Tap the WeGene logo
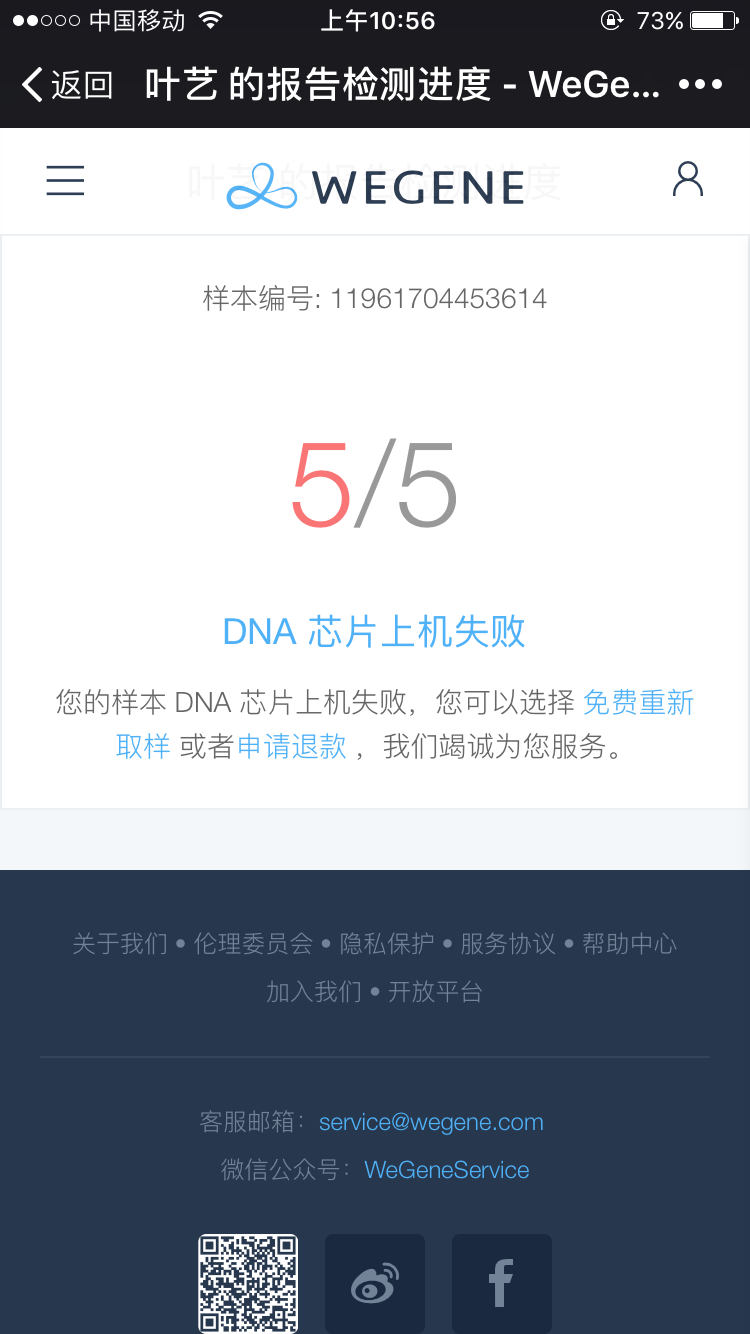The width and height of the screenshot is (750, 1334). 376,186
